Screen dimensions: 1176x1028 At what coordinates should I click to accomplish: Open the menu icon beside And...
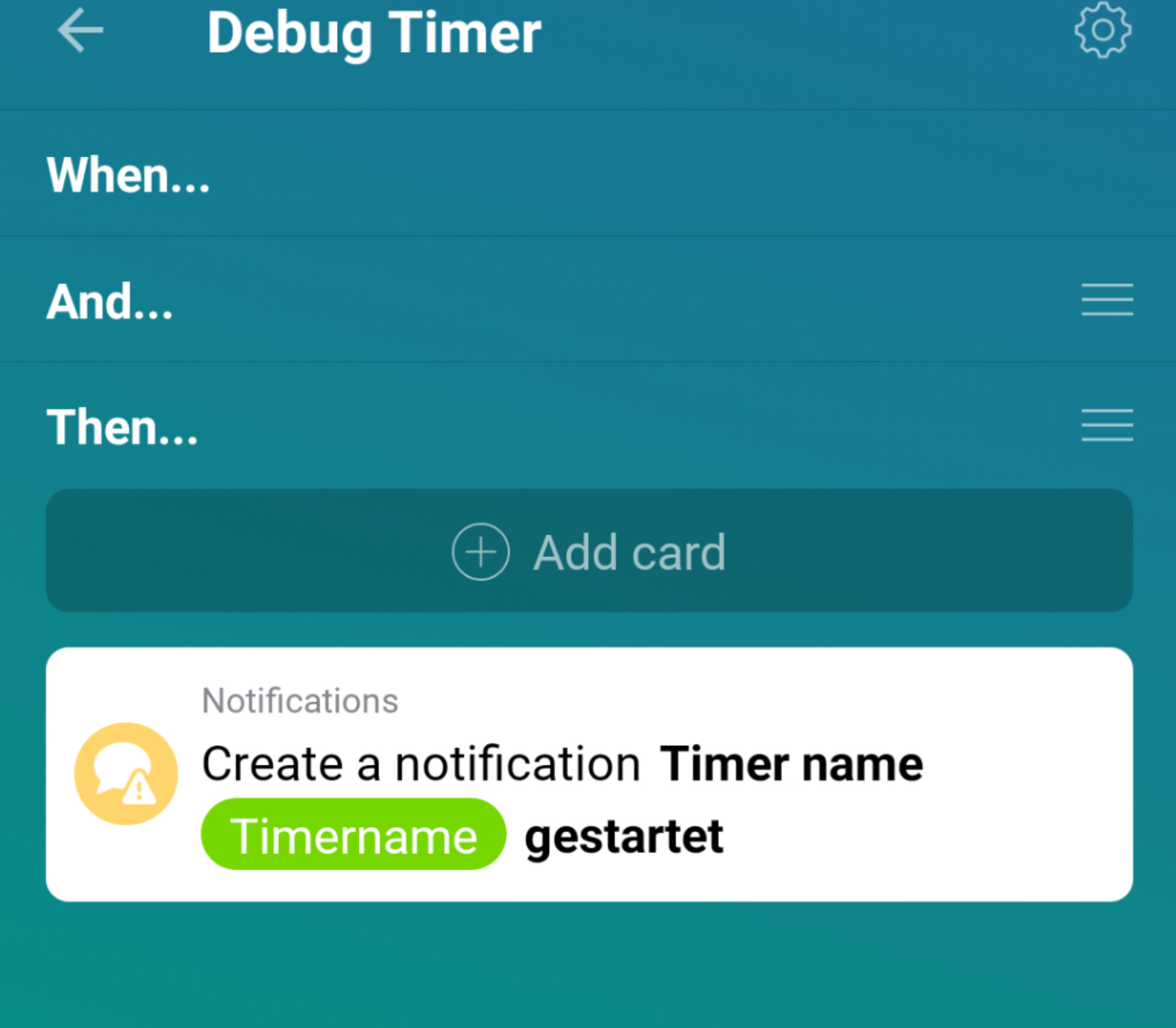[1107, 300]
